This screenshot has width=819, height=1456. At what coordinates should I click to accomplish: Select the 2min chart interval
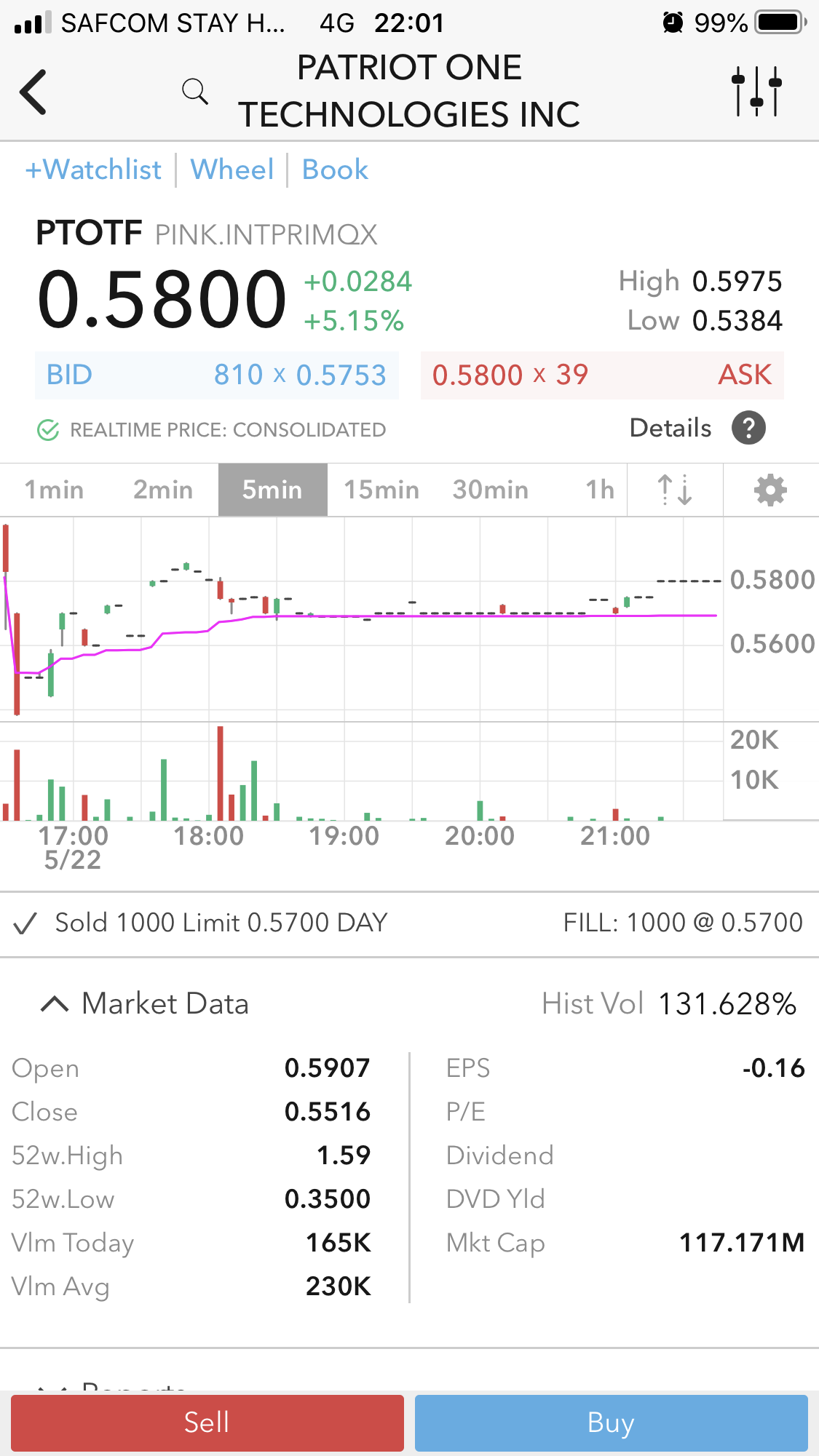pyautogui.click(x=163, y=490)
